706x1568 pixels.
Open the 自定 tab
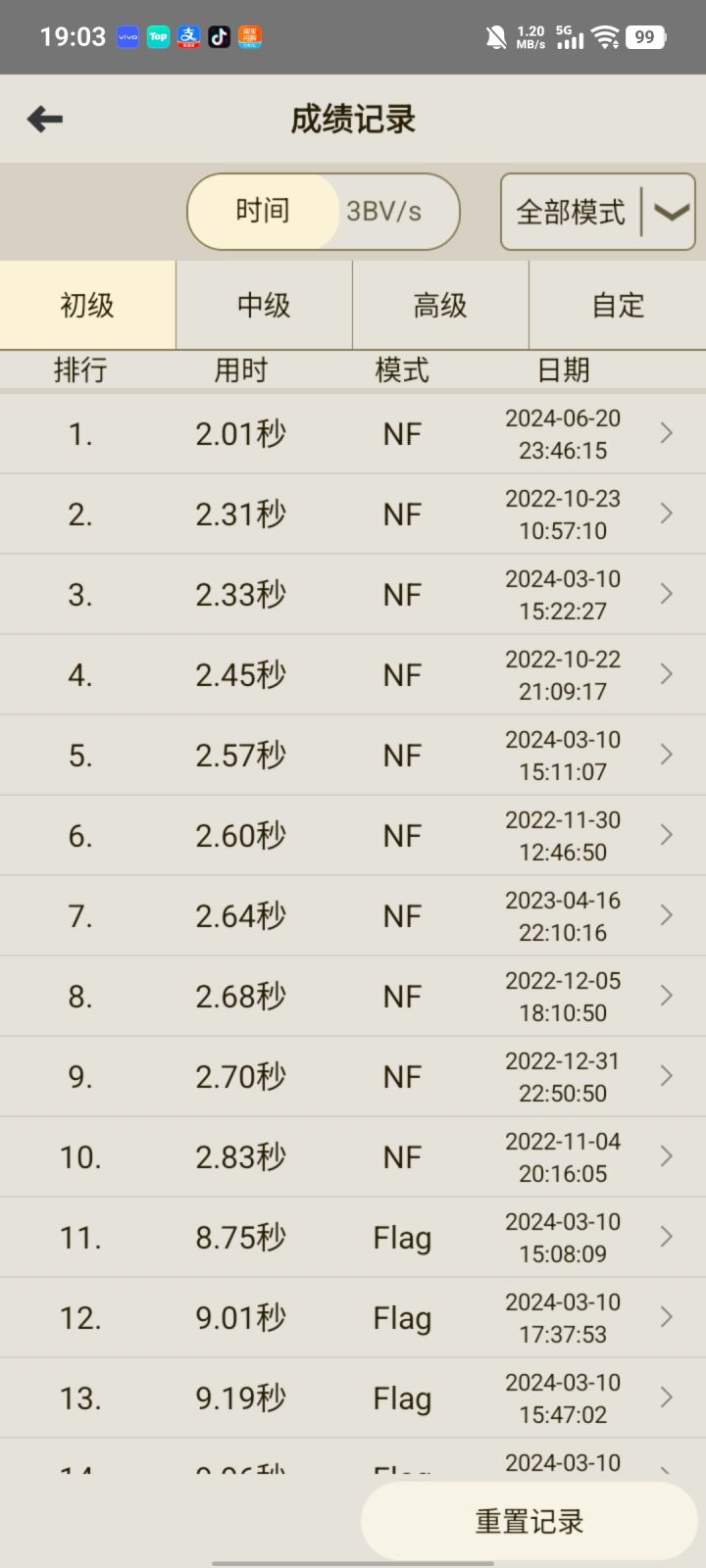[618, 306]
